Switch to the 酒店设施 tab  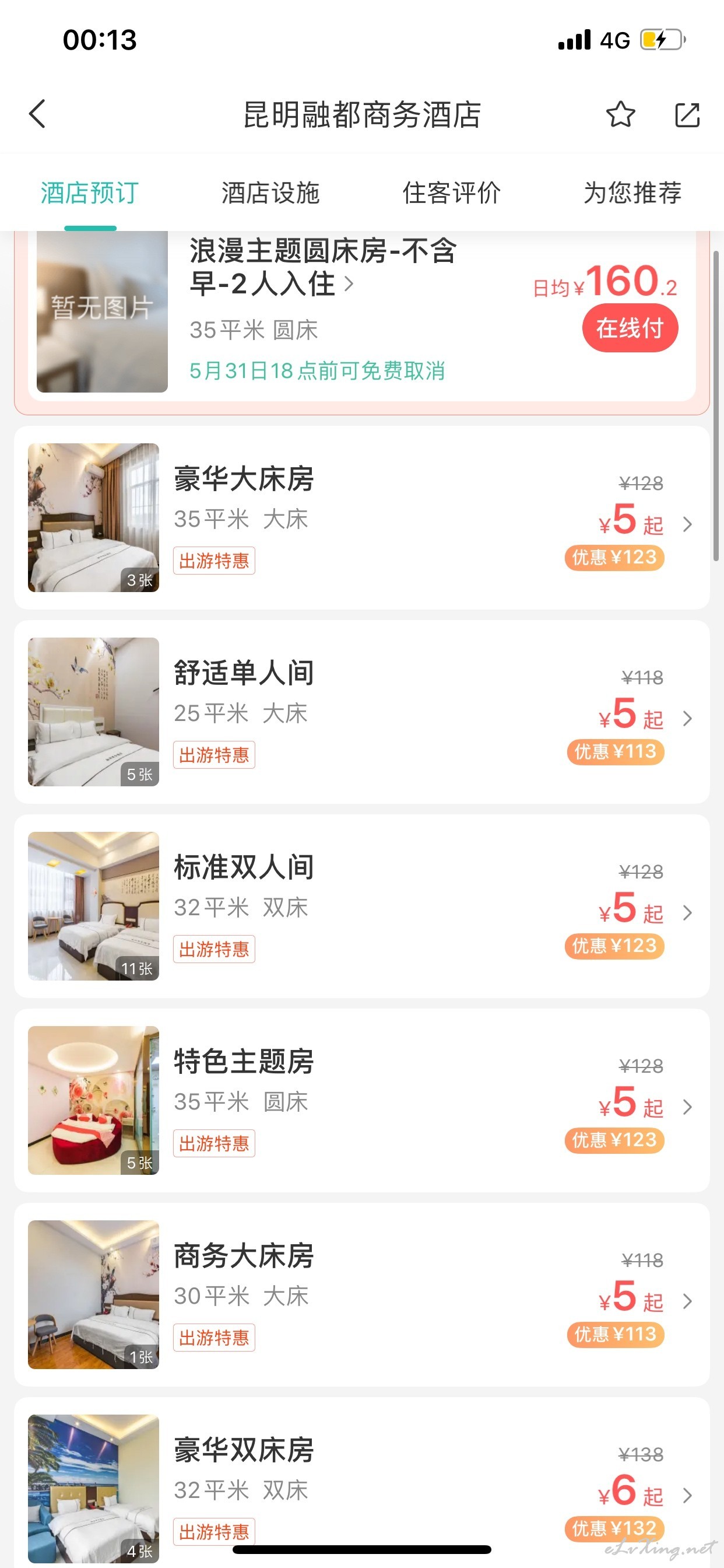coord(270,193)
